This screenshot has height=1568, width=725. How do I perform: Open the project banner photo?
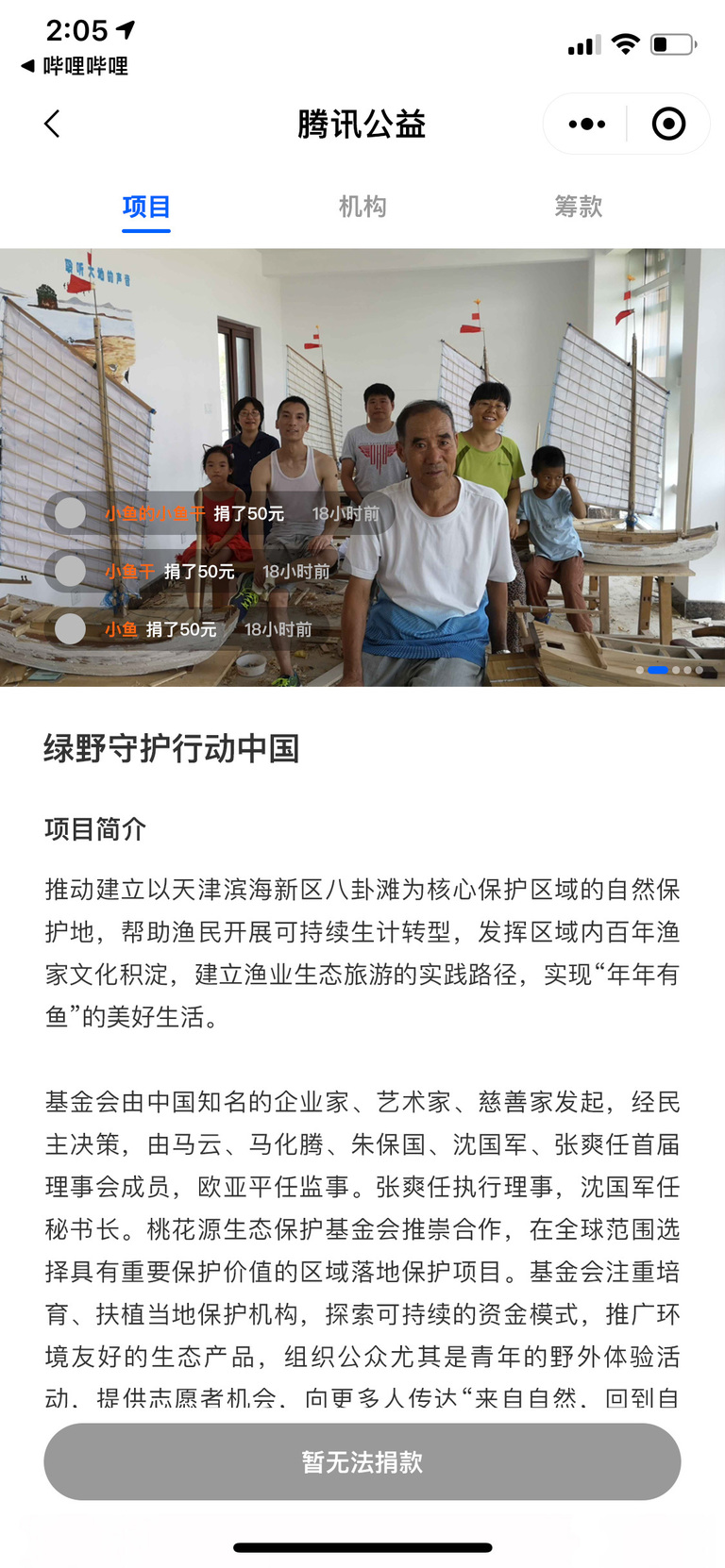point(472,377)
